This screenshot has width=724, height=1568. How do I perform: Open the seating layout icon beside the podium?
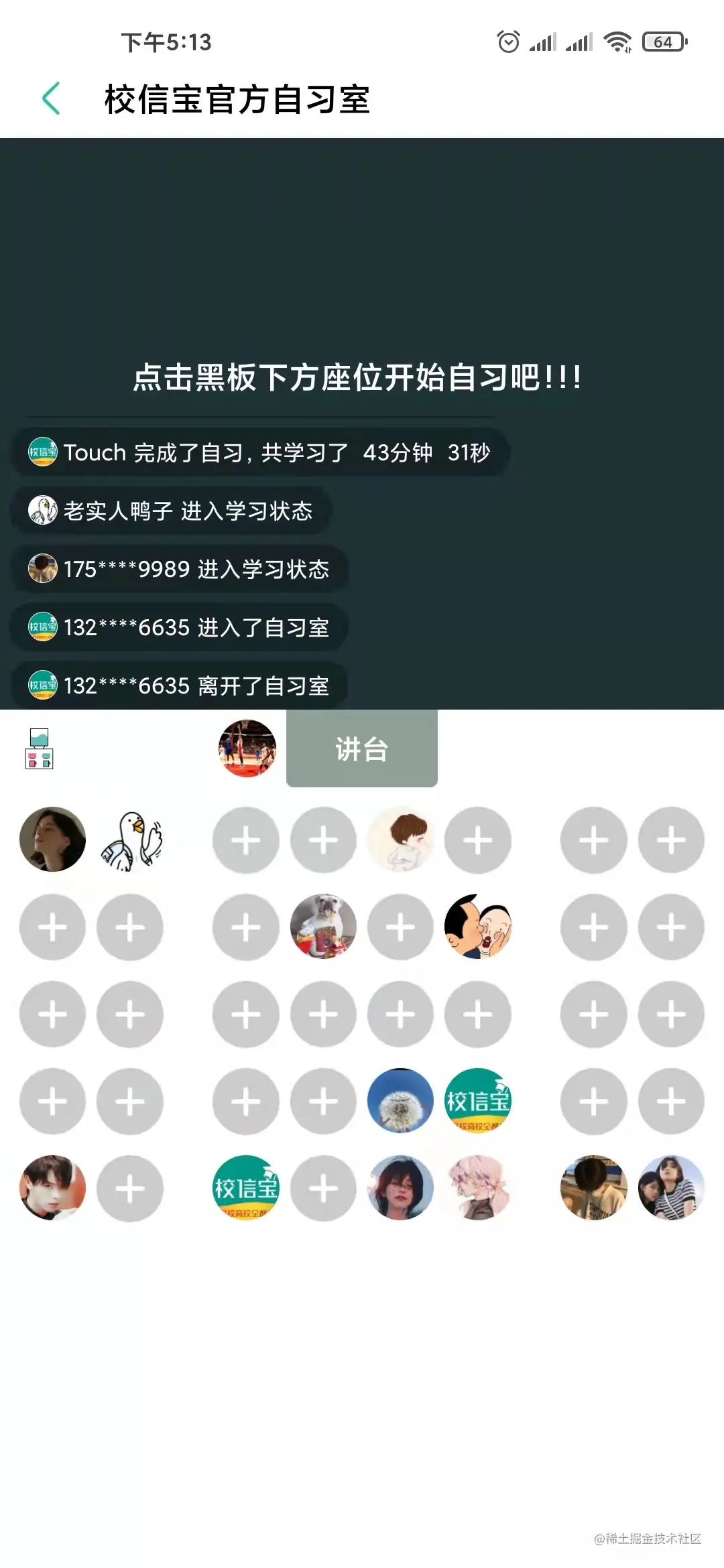pyautogui.click(x=39, y=748)
